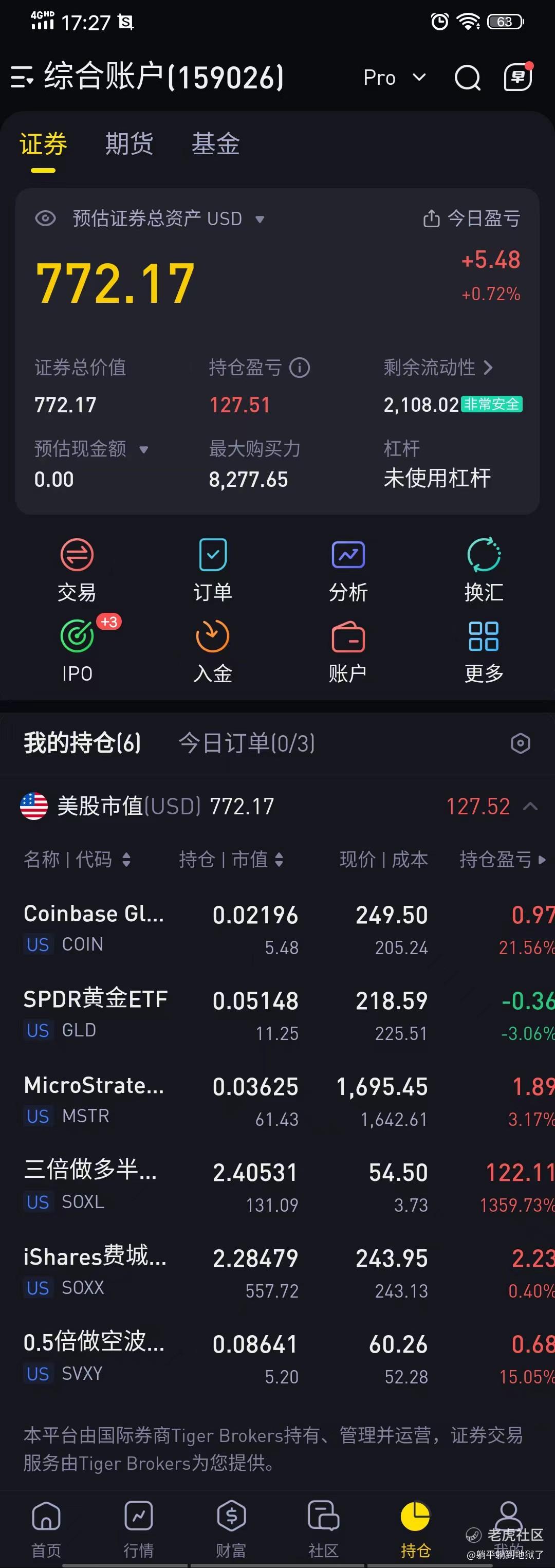Open the 换汇 currency exchange shortcut
Viewport: 555px width, 1568px height.
coord(484,570)
